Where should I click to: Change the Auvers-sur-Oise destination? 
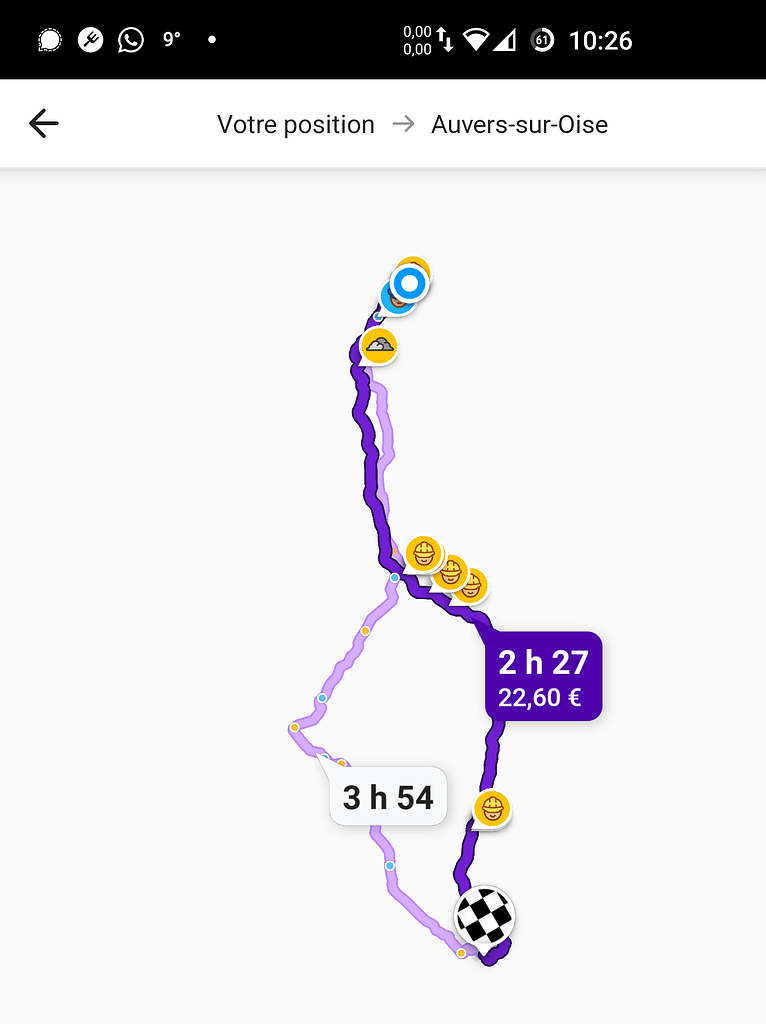point(519,124)
